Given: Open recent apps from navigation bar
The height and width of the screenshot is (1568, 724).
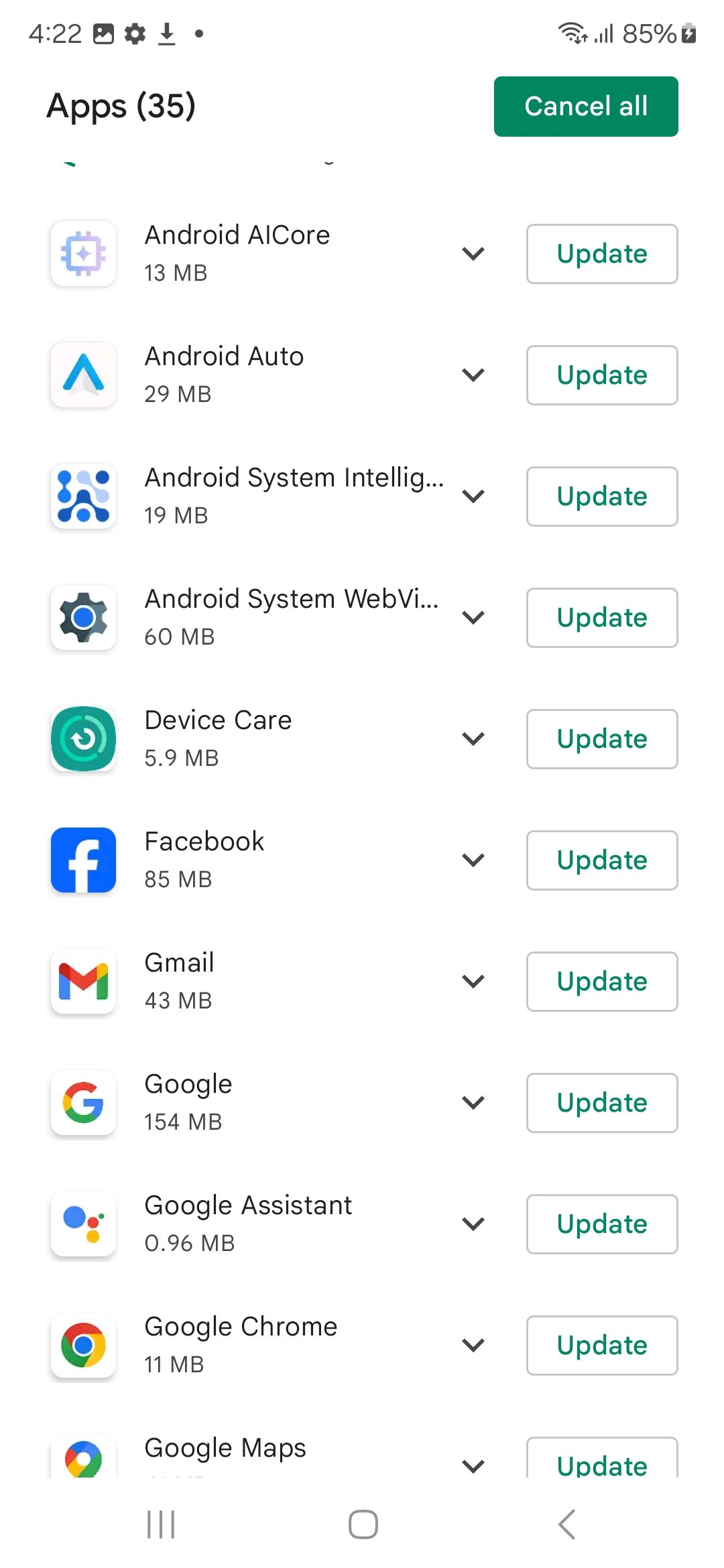Looking at the screenshot, I should pos(161,1524).
